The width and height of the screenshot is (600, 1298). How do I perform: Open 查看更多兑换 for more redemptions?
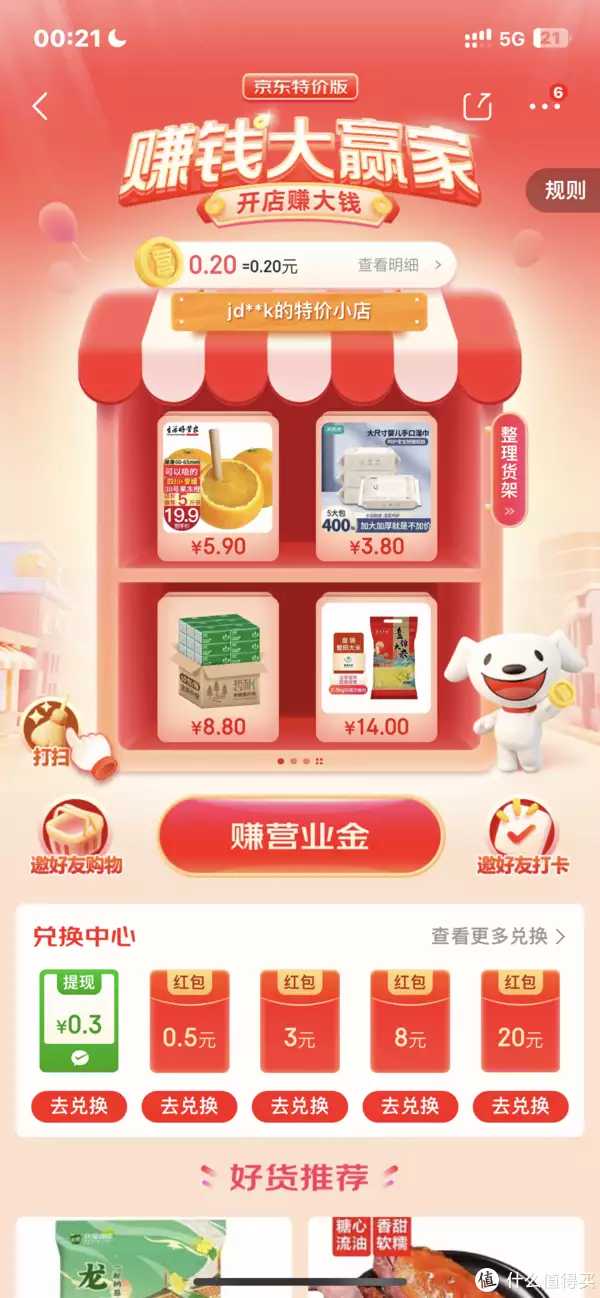498,936
